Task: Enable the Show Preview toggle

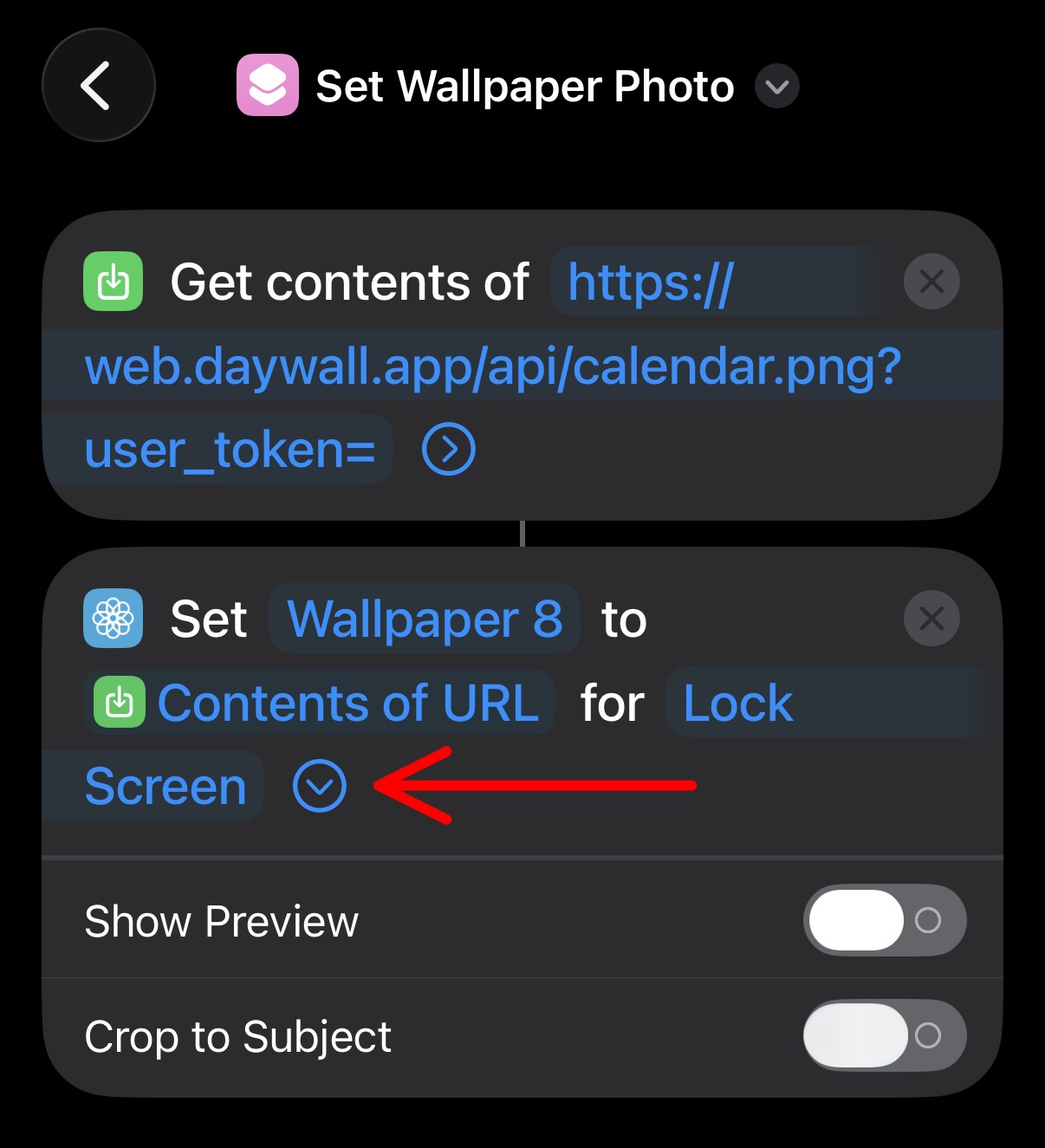Action: [x=884, y=921]
